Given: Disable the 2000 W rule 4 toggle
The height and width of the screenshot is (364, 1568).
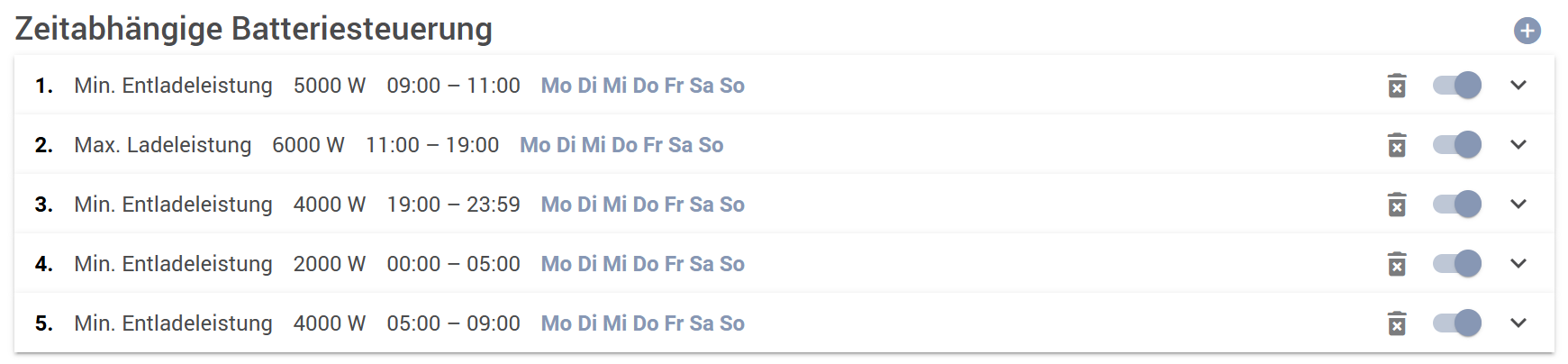Looking at the screenshot, I should (1457, 264).
